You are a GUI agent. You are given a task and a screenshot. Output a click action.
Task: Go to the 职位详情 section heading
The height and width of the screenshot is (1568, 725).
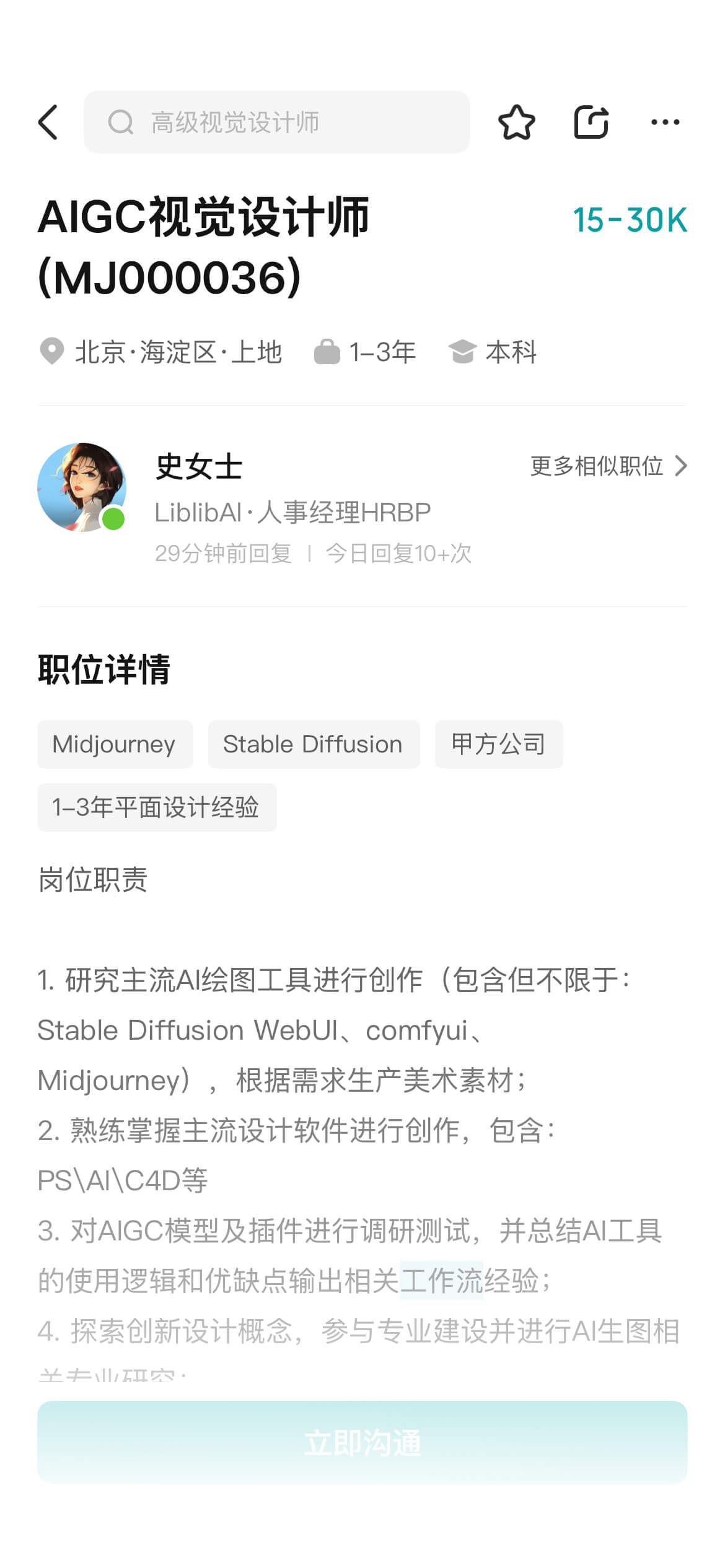click(107, 671)
